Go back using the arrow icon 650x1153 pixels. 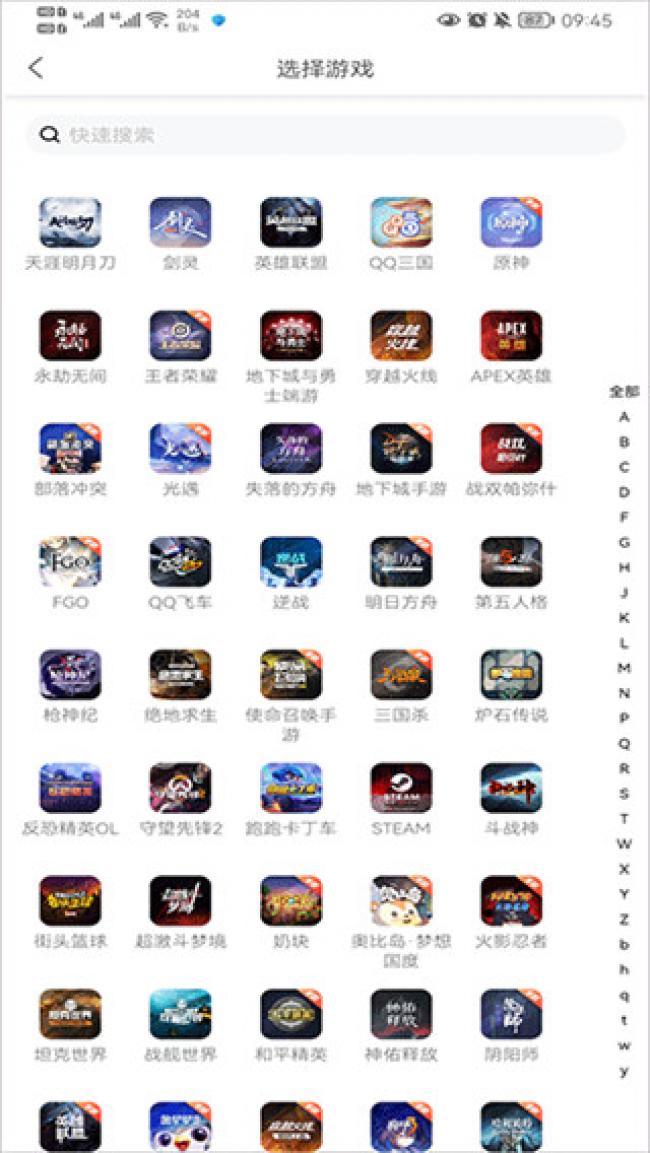(x=36, y=68)
